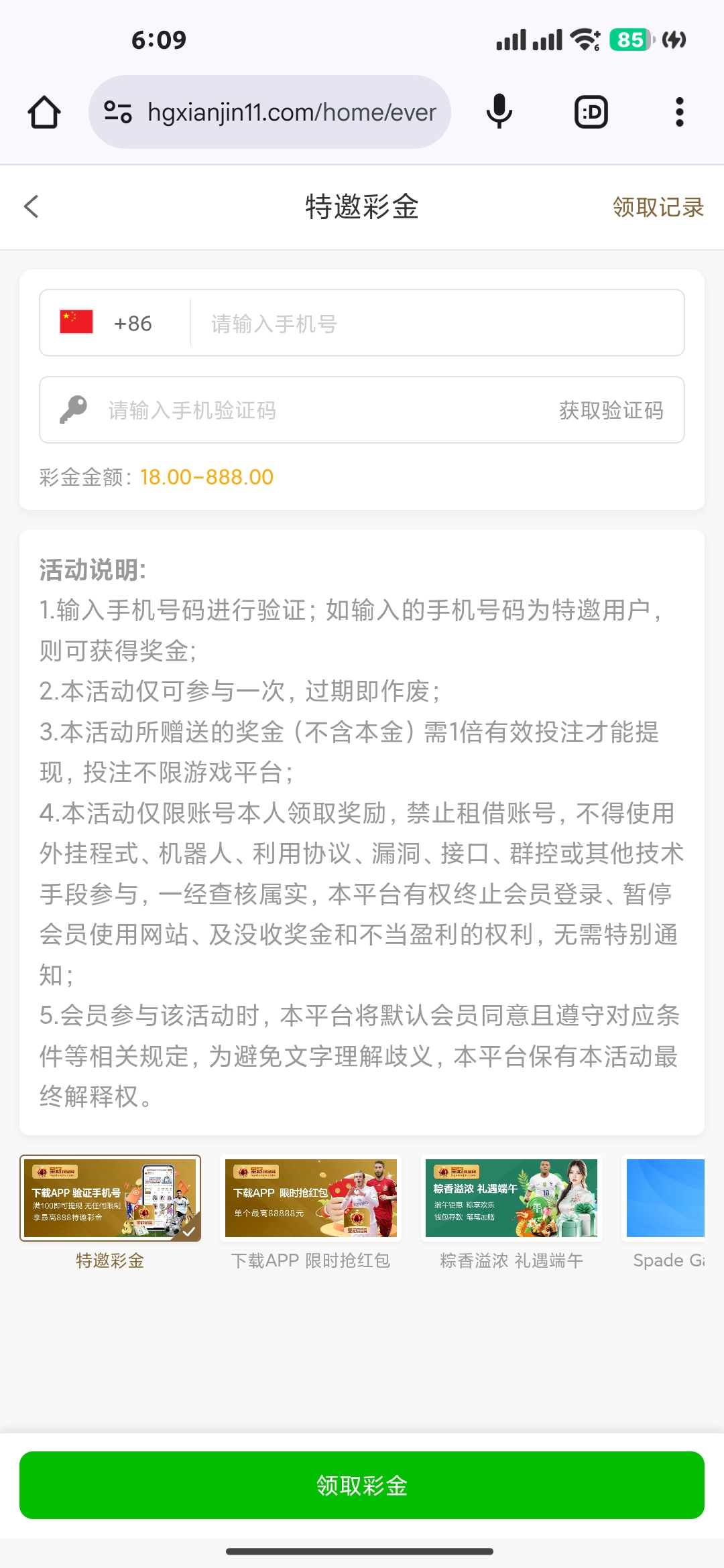Tap the key icon in verification code field
Screen dimensions: 724x1568
72,409
